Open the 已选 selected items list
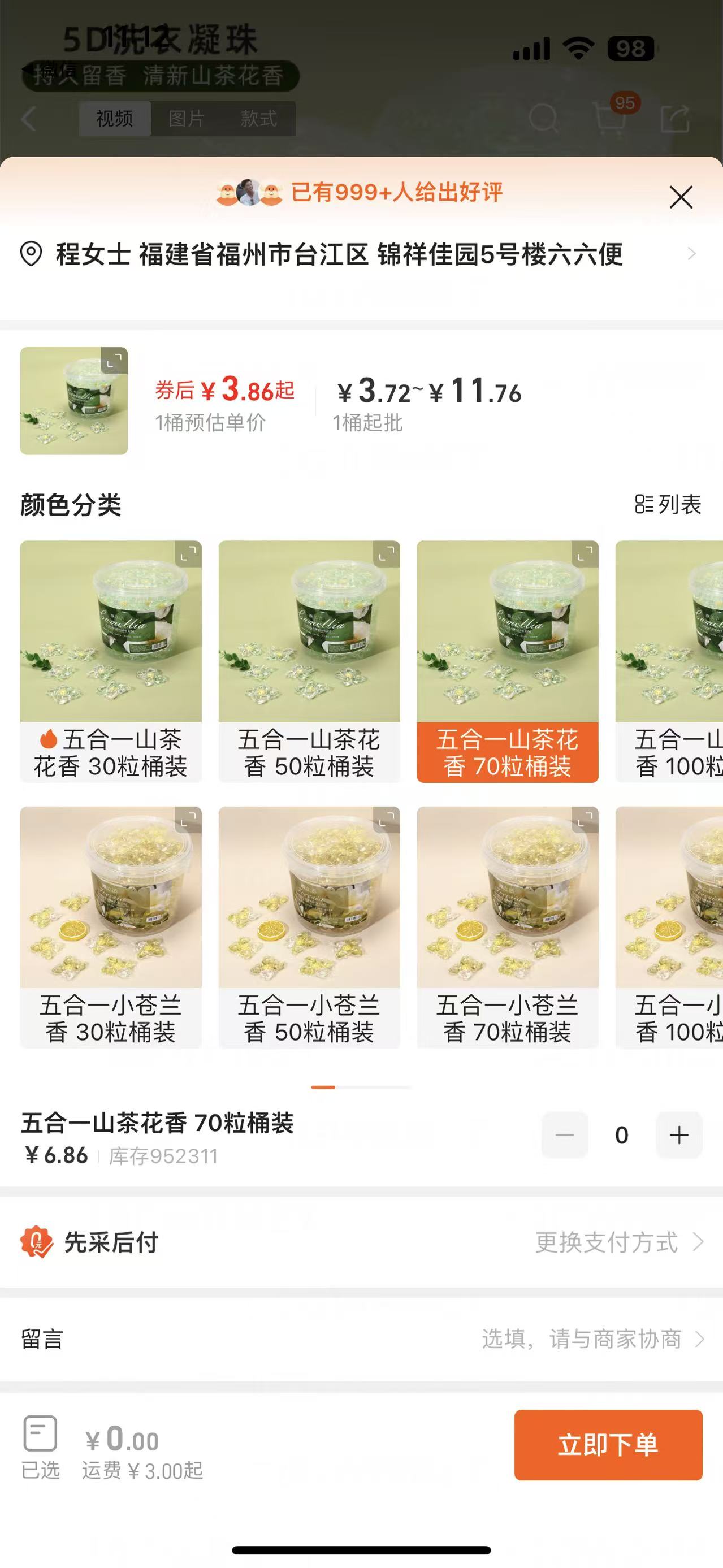This screenshot has height=1568, width=723. point(40,1446)
